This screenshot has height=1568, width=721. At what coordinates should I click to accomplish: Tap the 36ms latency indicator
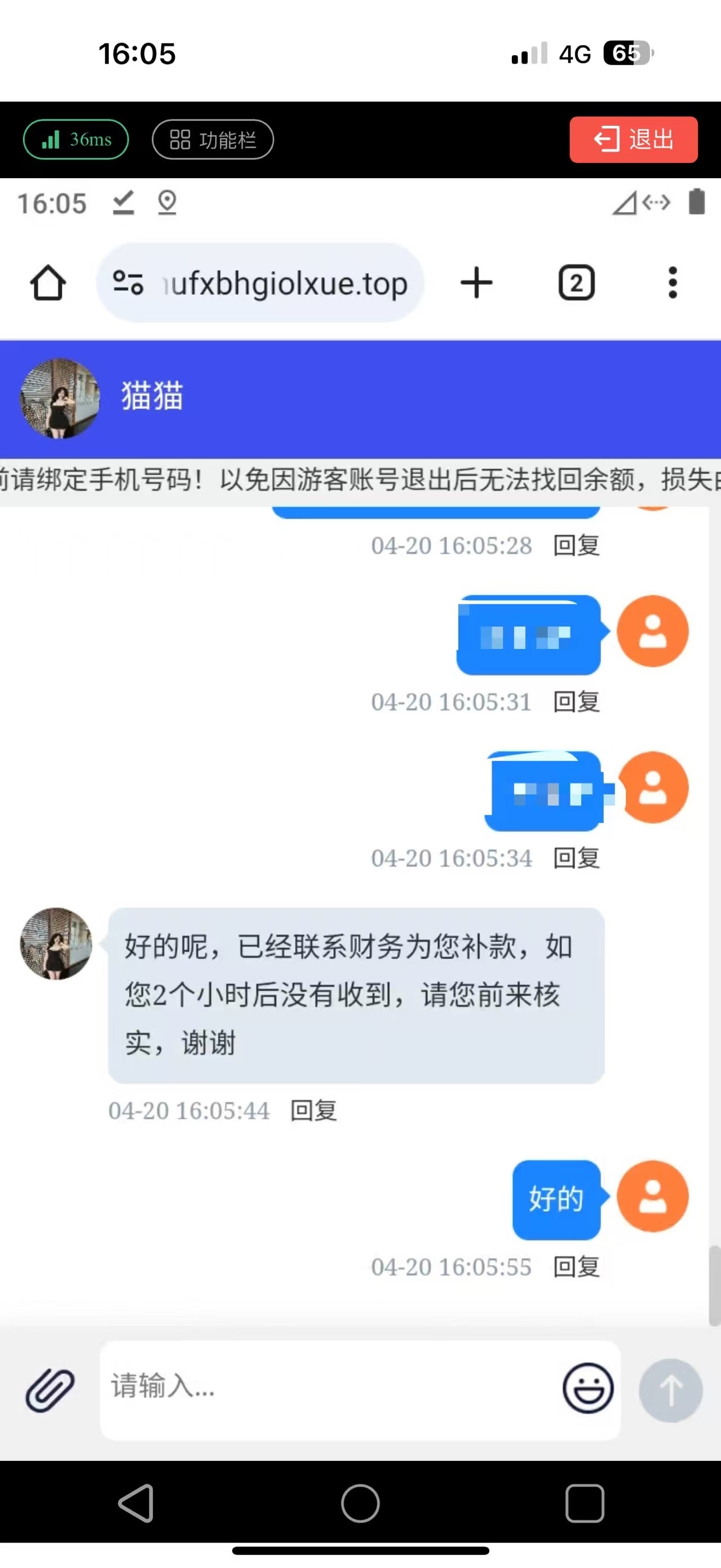tap(76, 139)
